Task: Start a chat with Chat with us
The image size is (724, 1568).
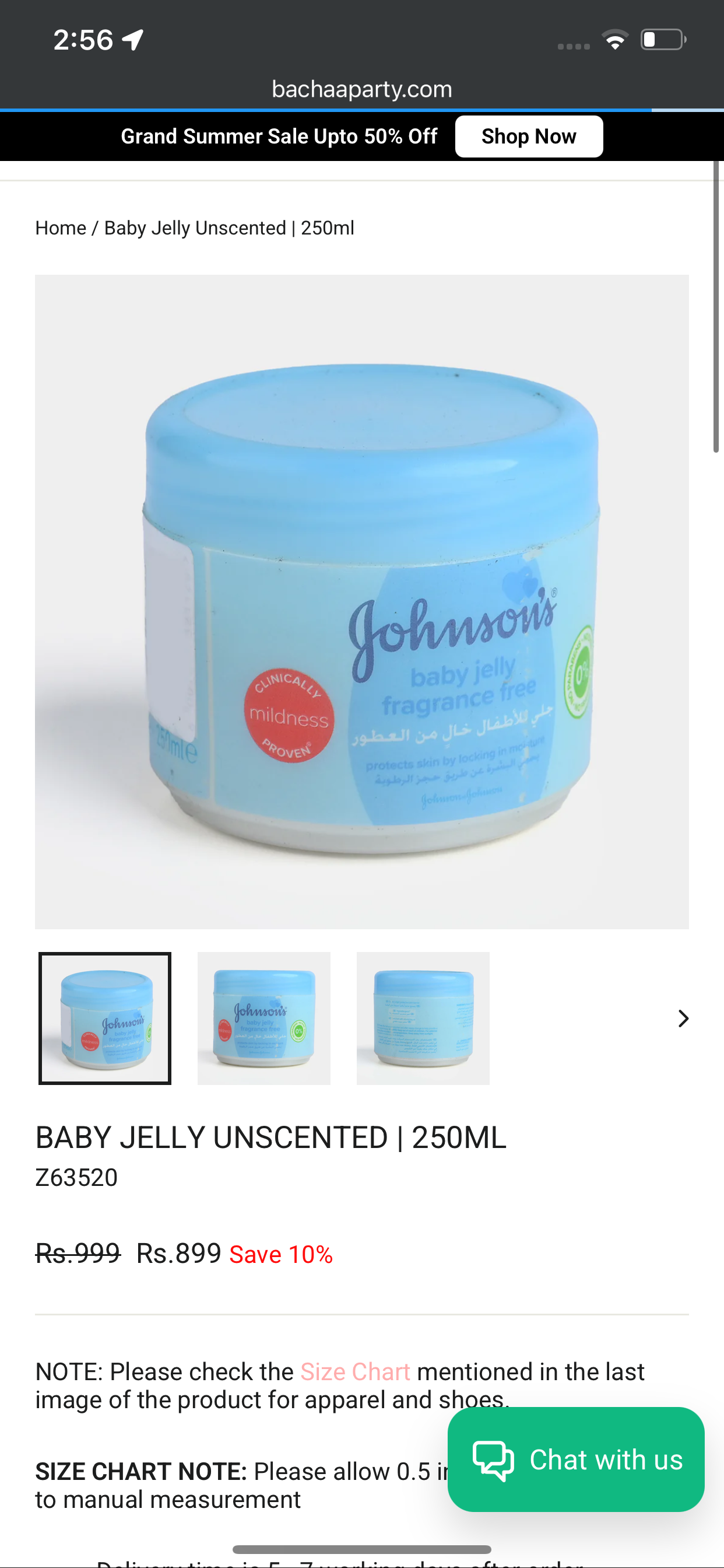Action: 575,1459
